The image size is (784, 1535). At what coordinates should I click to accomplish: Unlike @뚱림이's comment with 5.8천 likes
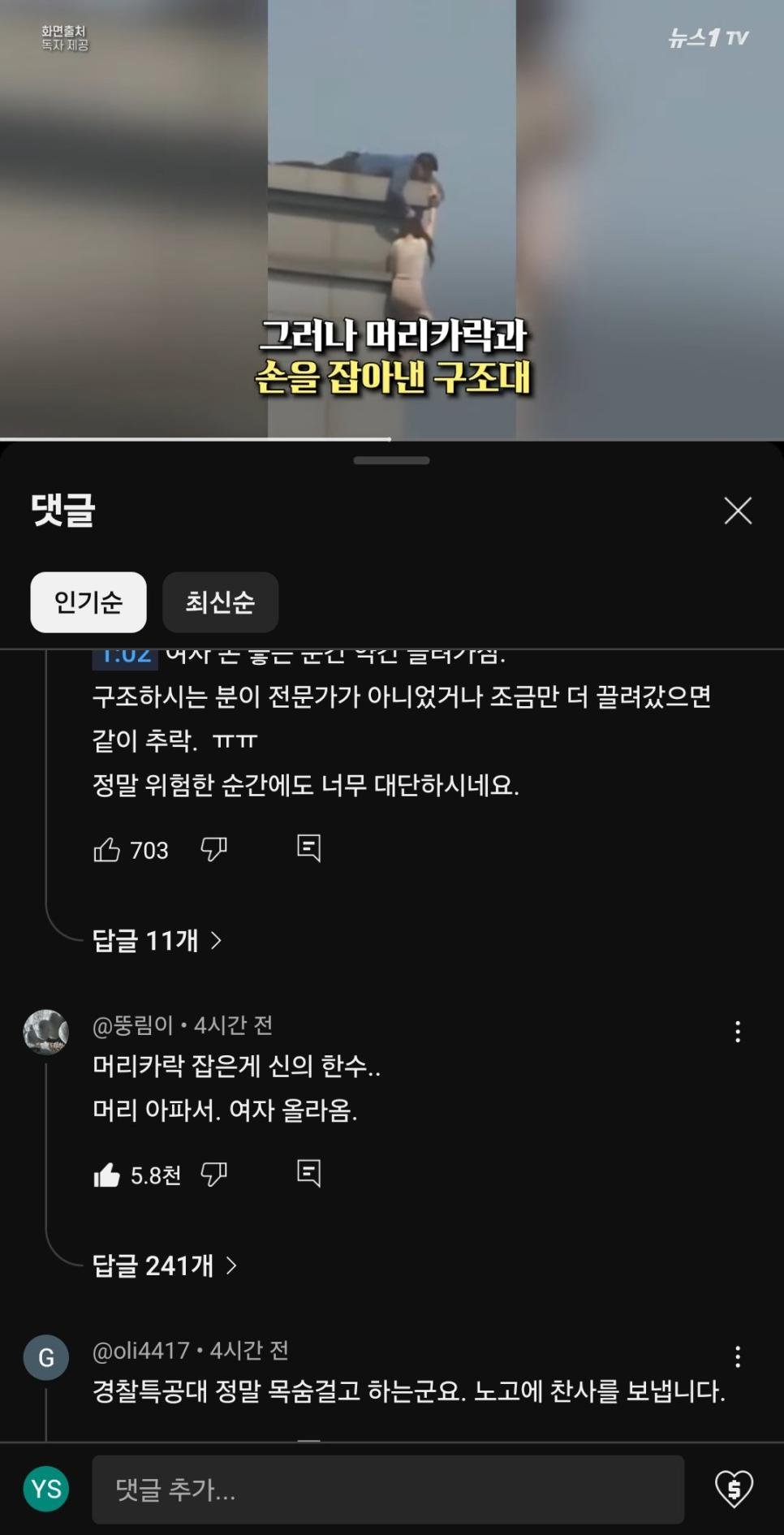click(x=106, y=1175)
